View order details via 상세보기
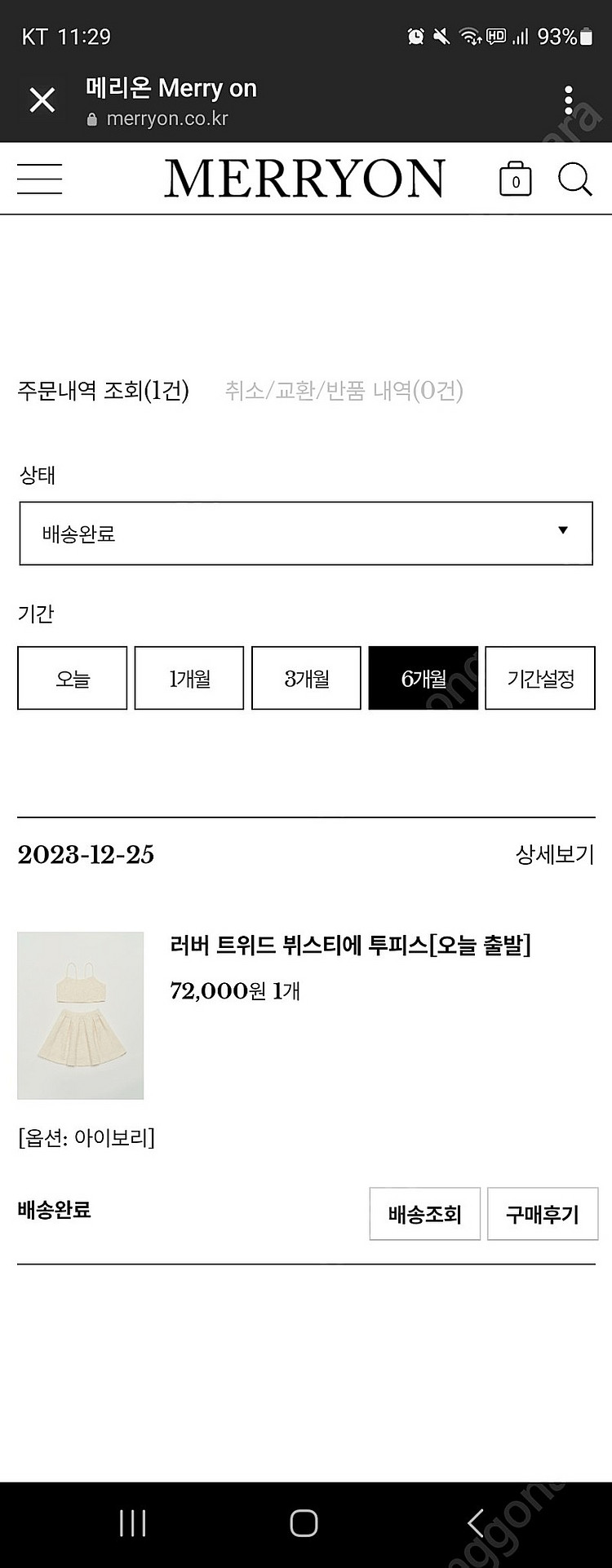The width and height of the screenshot is (612, 1568). pos(554,854)
